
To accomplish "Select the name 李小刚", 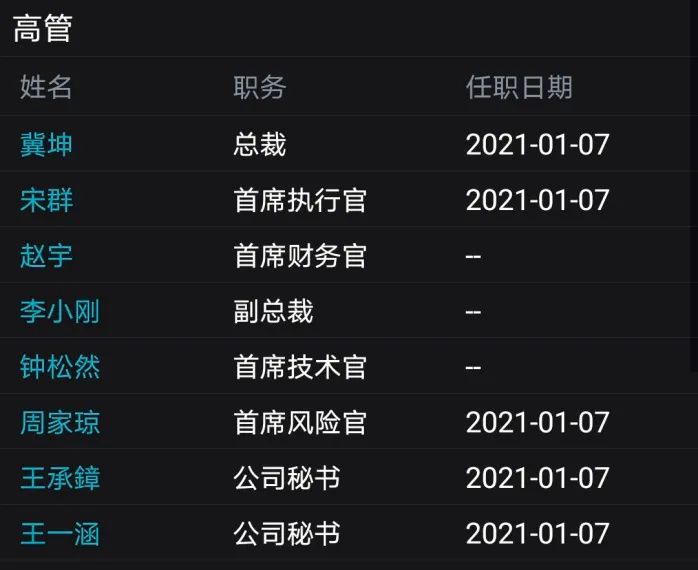I will [59, 311].
